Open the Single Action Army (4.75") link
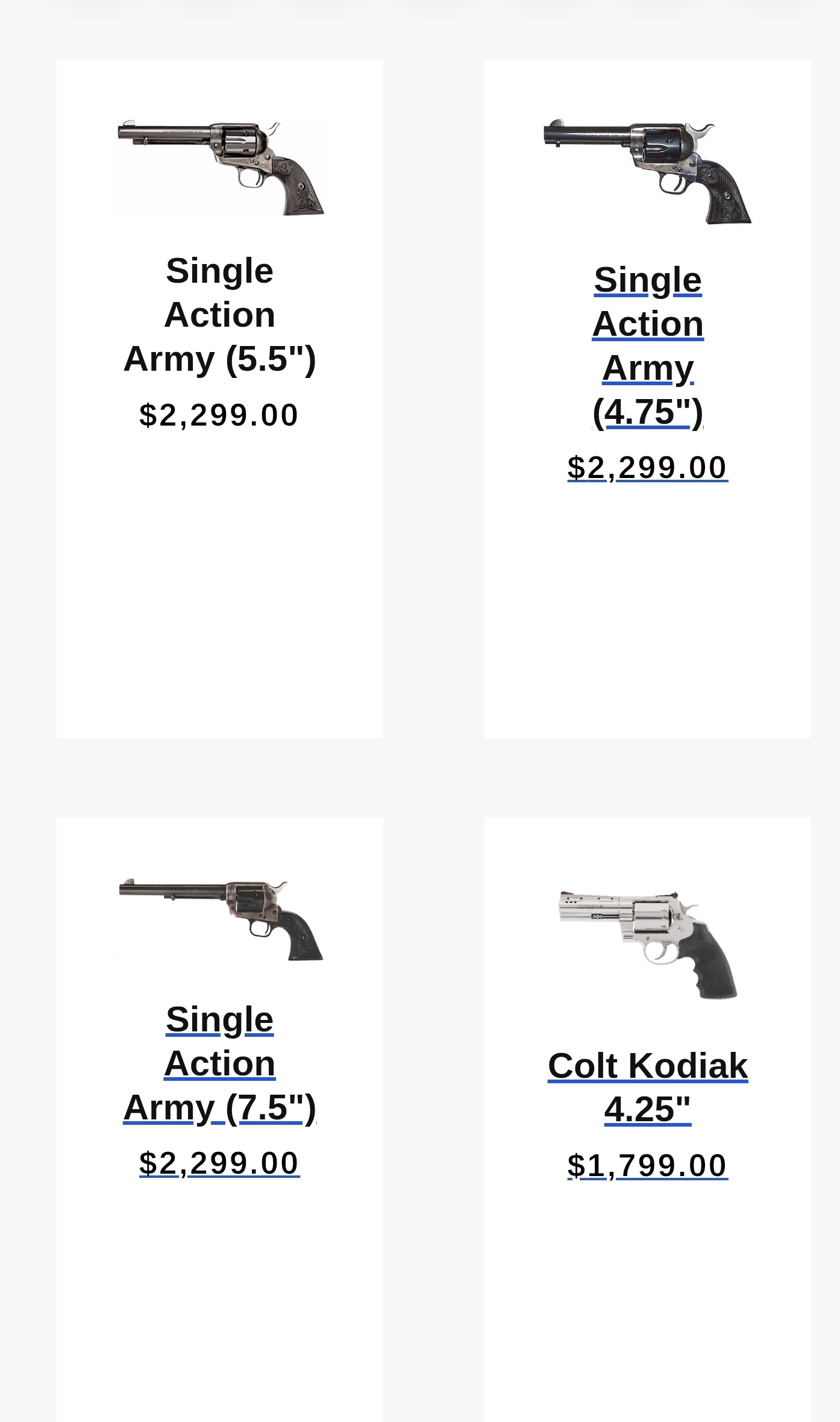840x1422 pixels. tap(647, 346)
